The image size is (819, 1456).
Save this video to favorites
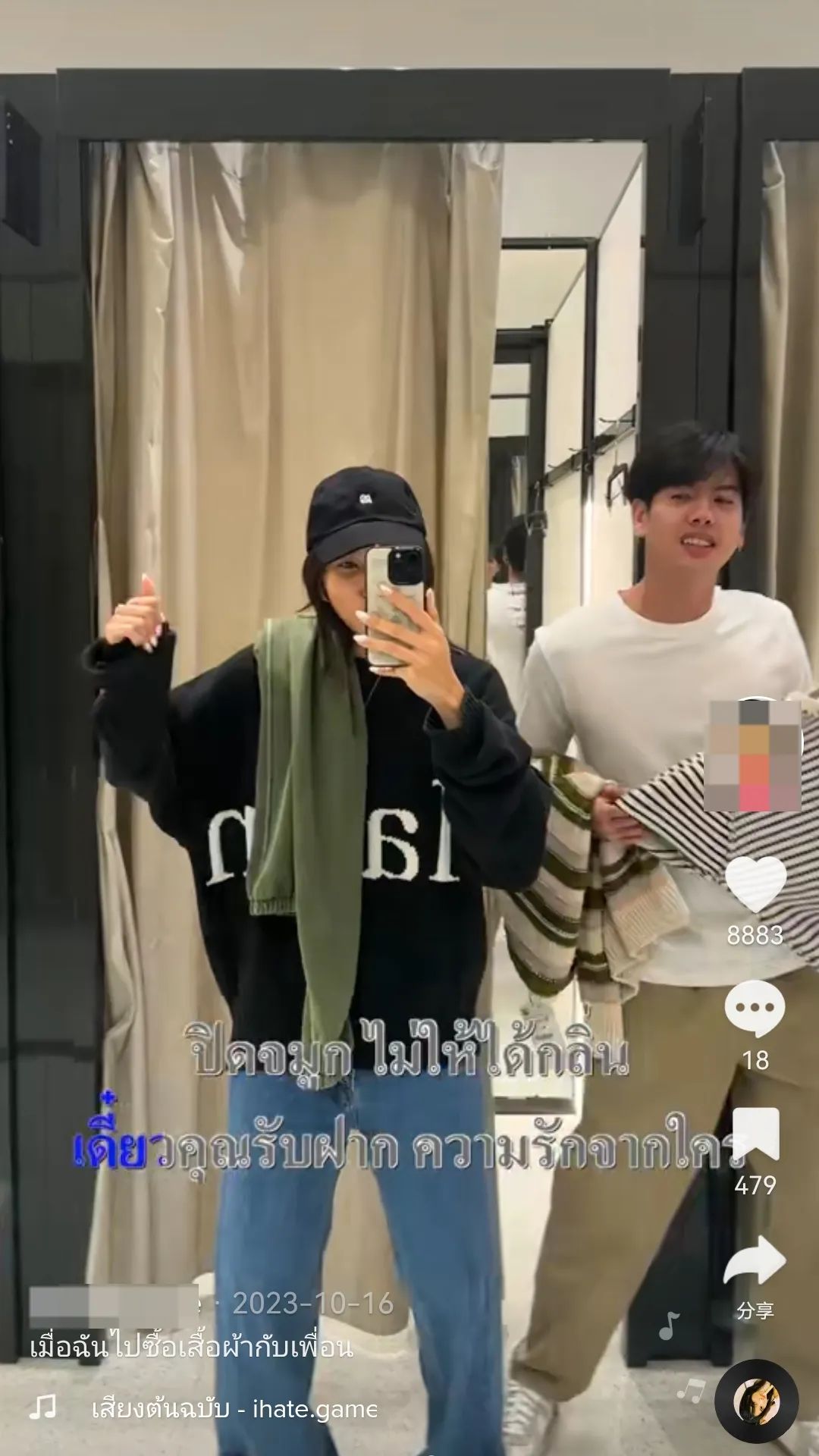coord(755,1134)
